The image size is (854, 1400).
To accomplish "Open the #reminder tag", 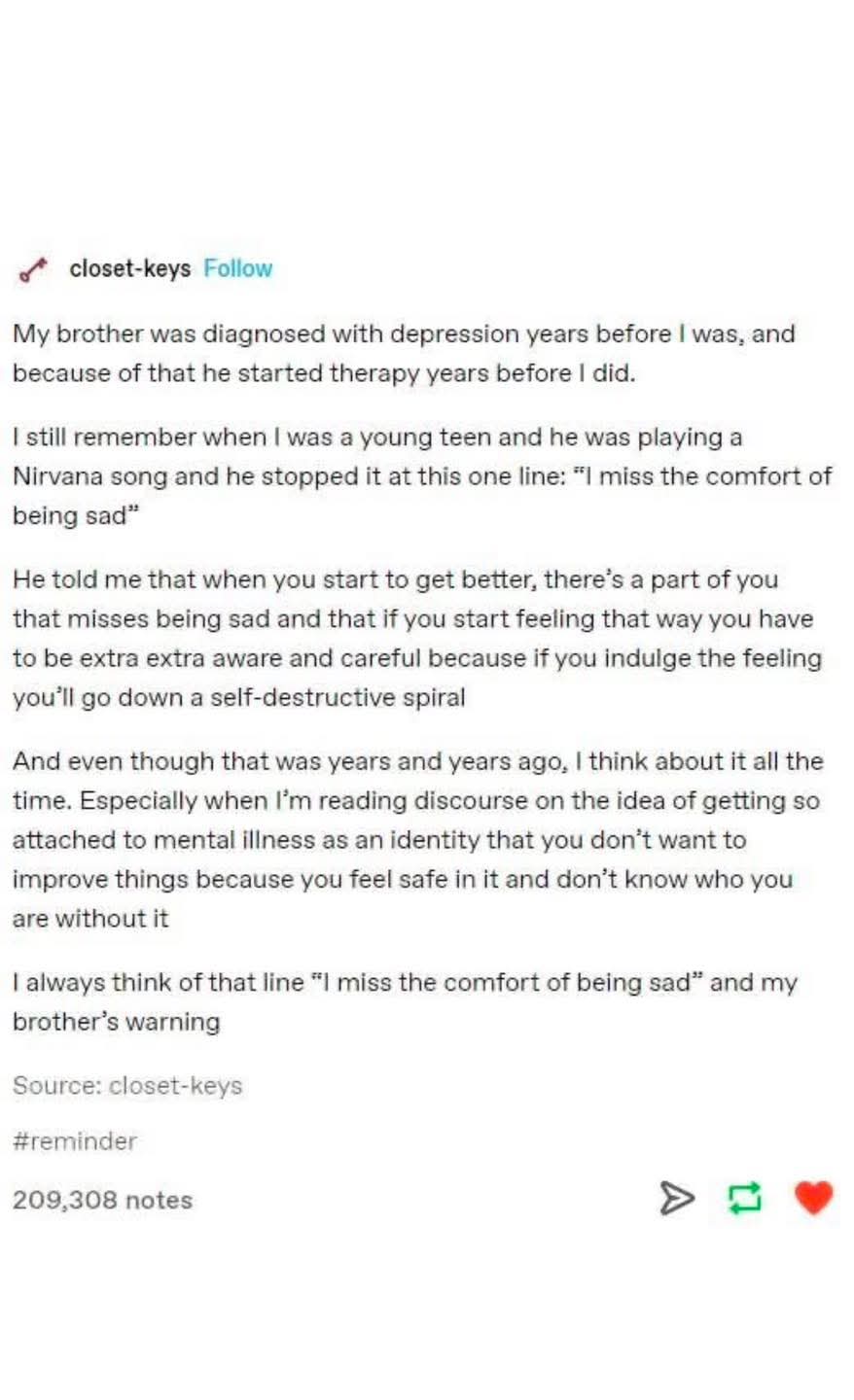I will 74,1140.
